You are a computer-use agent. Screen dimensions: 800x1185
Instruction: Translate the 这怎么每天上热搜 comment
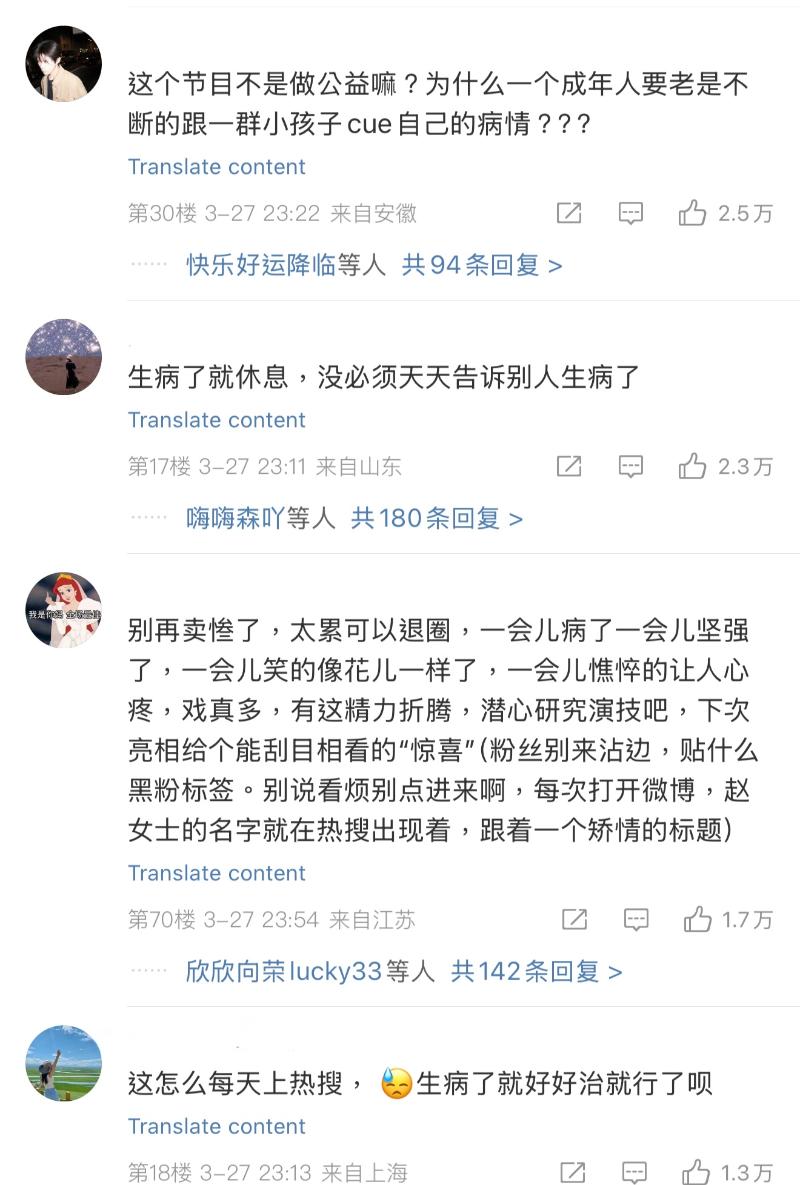tap(216, 1126)
